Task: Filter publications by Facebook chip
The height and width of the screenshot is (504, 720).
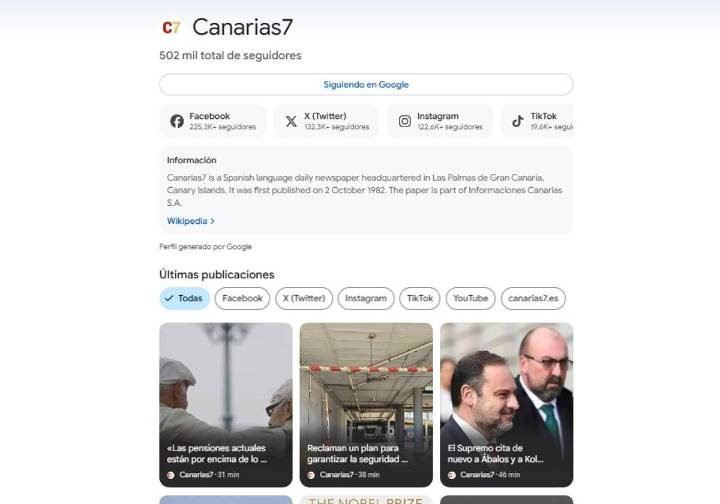Action: click(242, 298)
